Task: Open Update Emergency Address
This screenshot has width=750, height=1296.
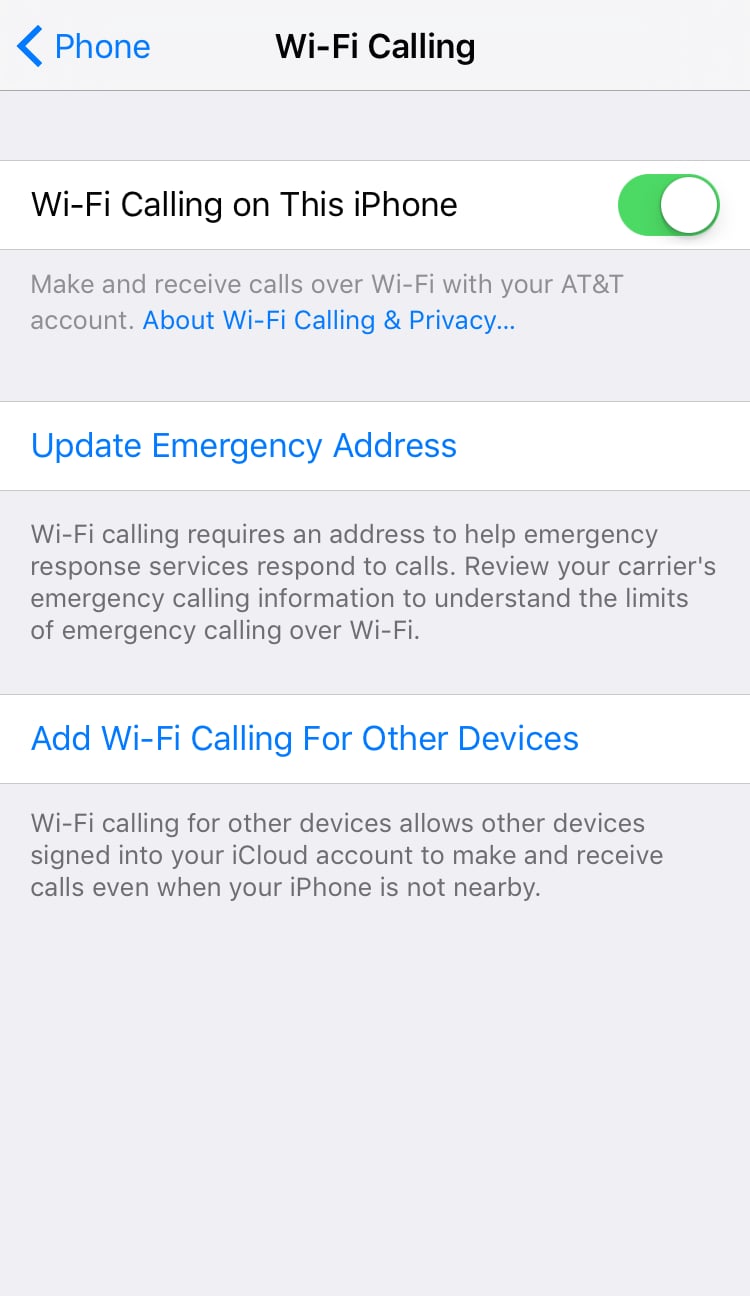Action: pyautogui.click(x=375, y=446)
